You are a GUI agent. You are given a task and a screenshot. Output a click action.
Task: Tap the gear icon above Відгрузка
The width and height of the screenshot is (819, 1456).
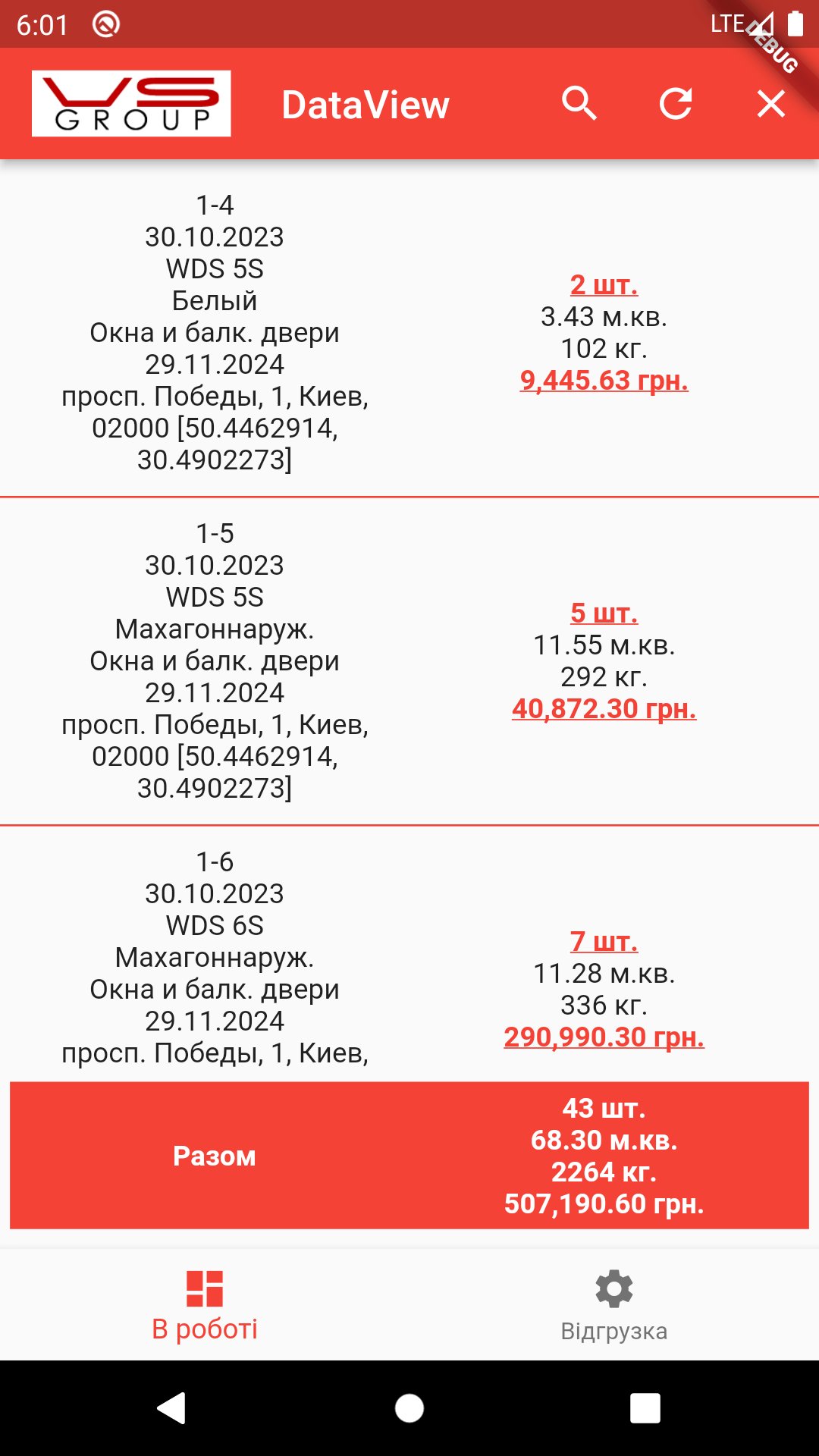point(613,1285)
